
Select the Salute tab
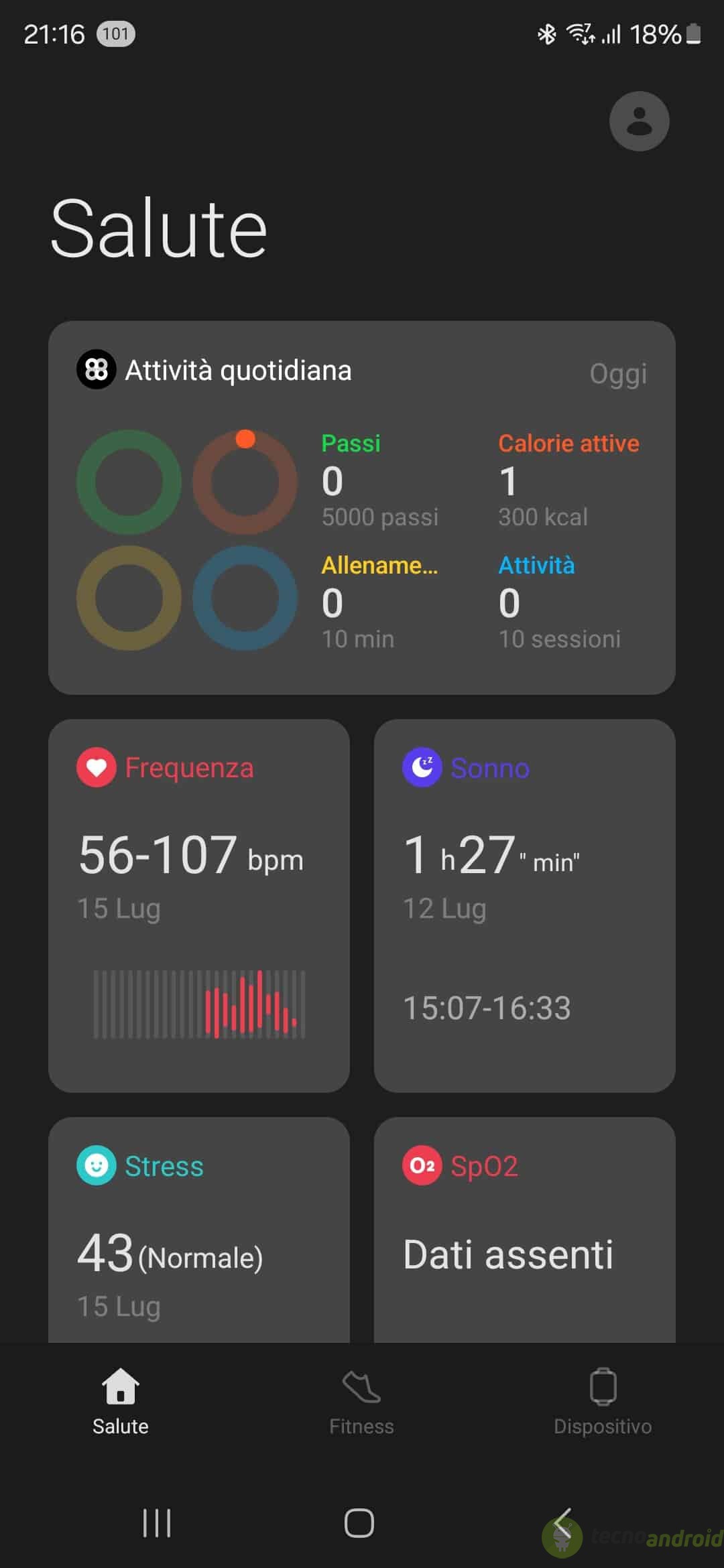point(121,1402)
